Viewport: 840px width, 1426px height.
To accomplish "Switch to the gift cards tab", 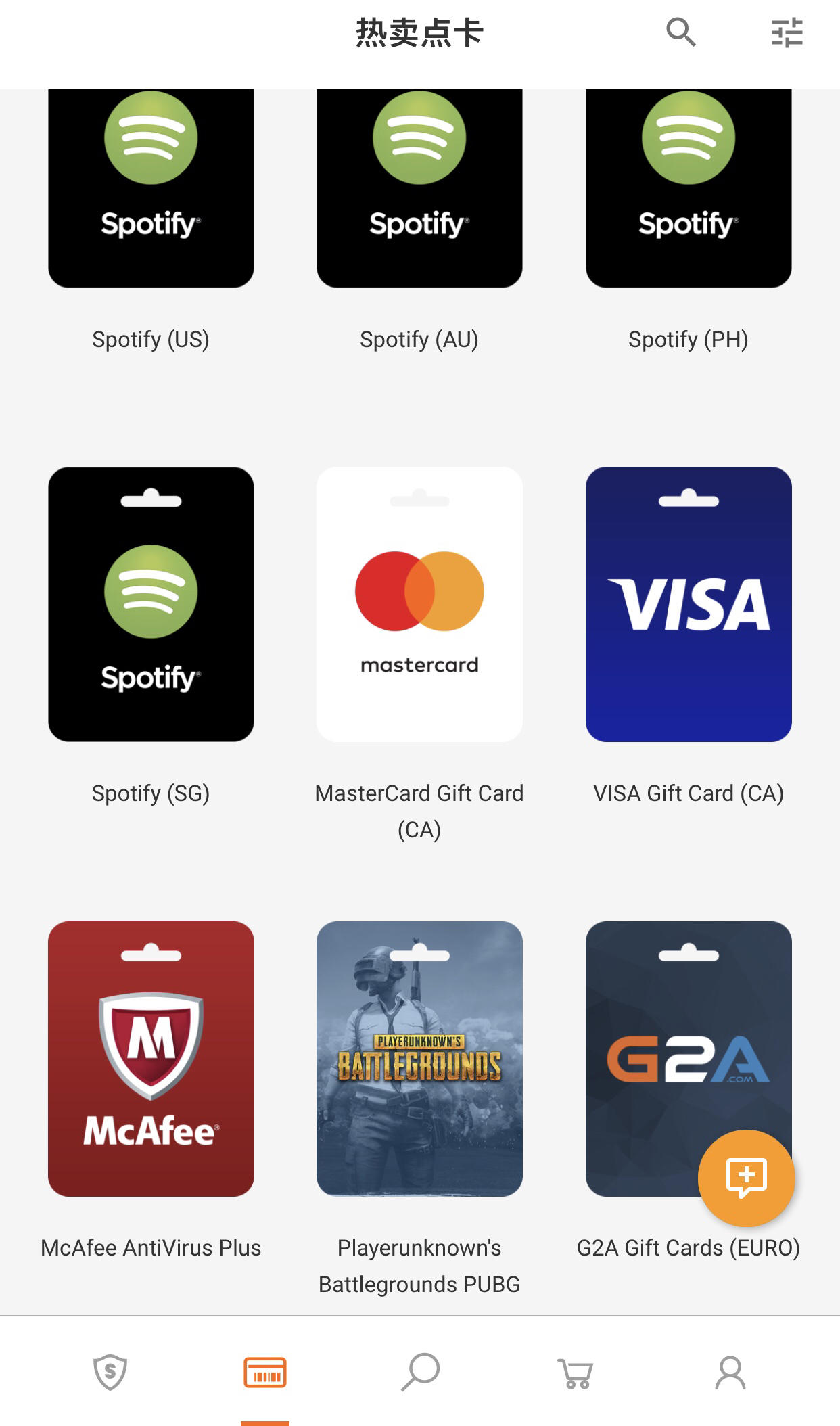I will pos(265,1372).
